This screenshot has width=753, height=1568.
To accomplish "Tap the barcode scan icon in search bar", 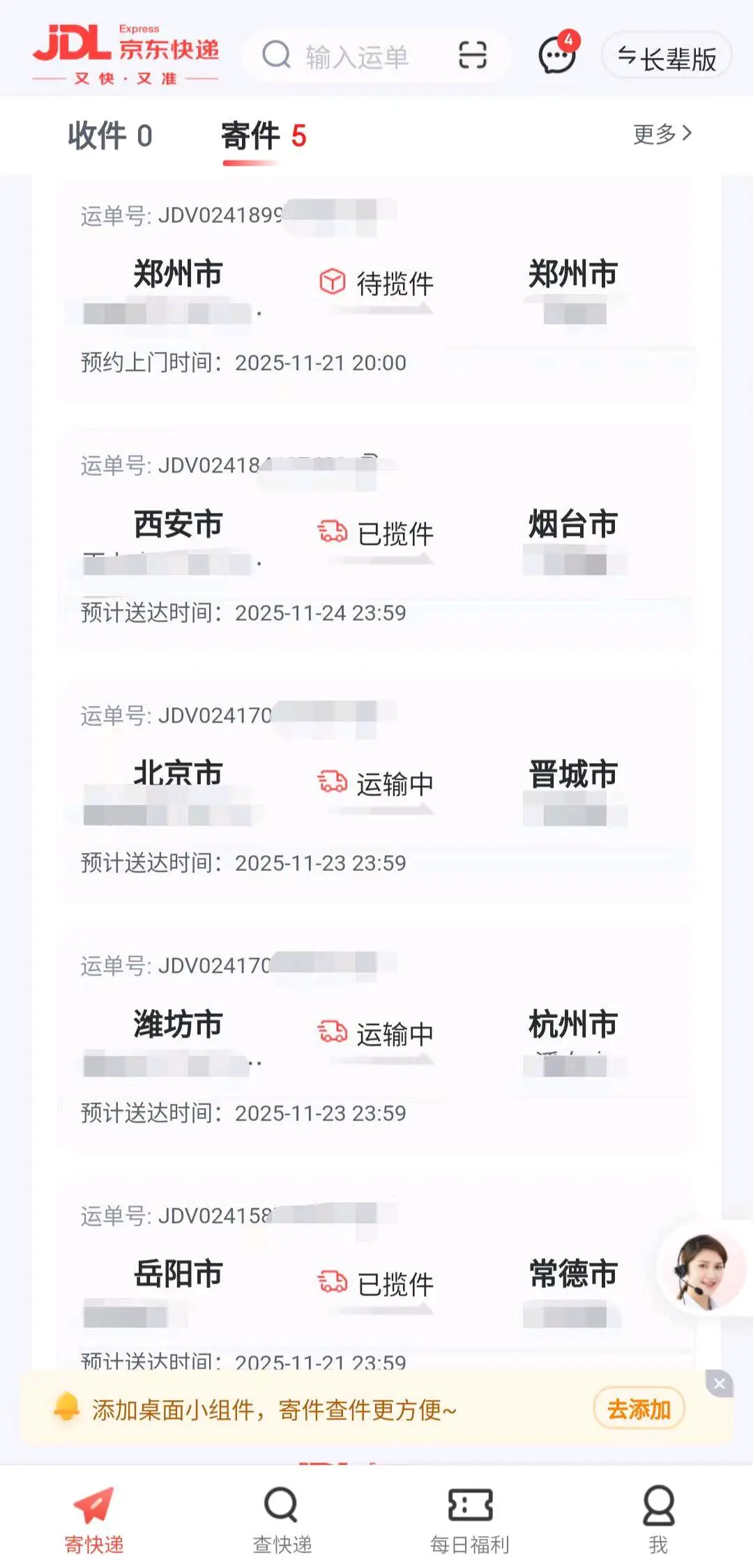I will [473, 56].
